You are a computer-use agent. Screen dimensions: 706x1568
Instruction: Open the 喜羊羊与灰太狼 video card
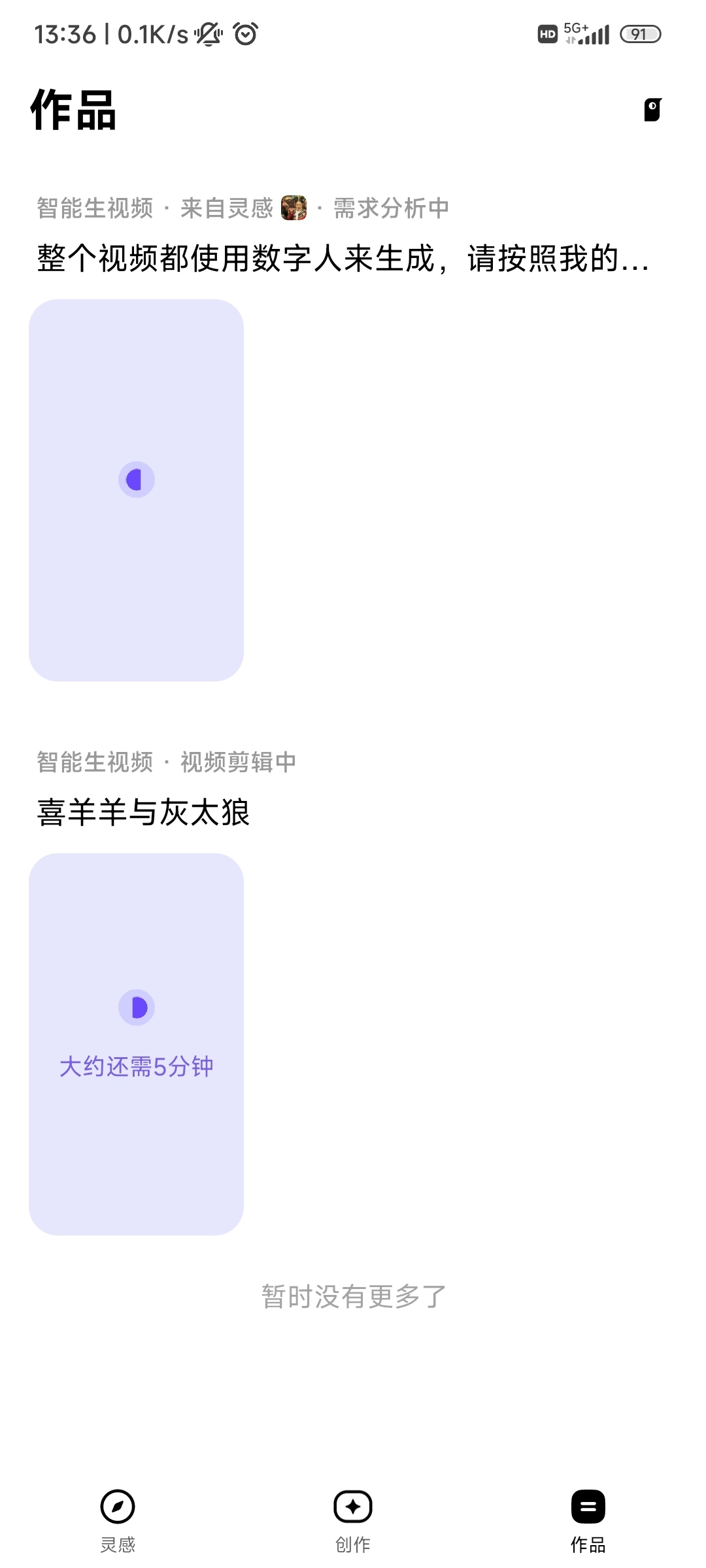tap(136, 1043)
